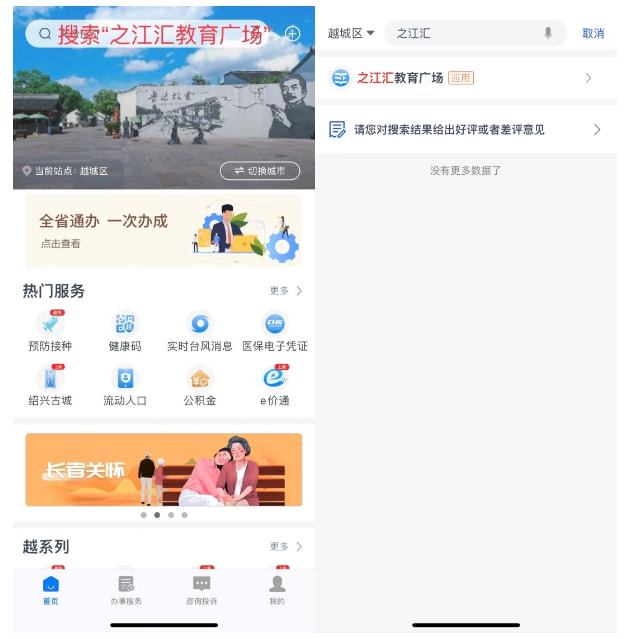Open the 绍兴古城 service
The width and height of the screenshot is (629, 639).
pos(50,386)
